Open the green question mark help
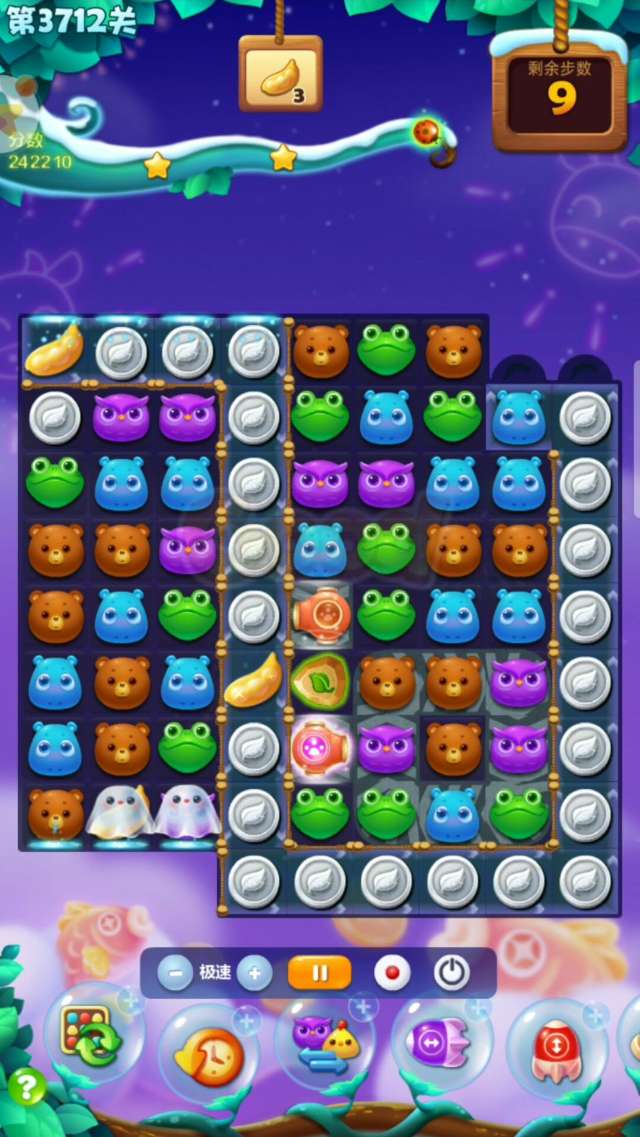Viewport: 640px width, 1137px height. pyautogui.click(x=27, y=1086)
